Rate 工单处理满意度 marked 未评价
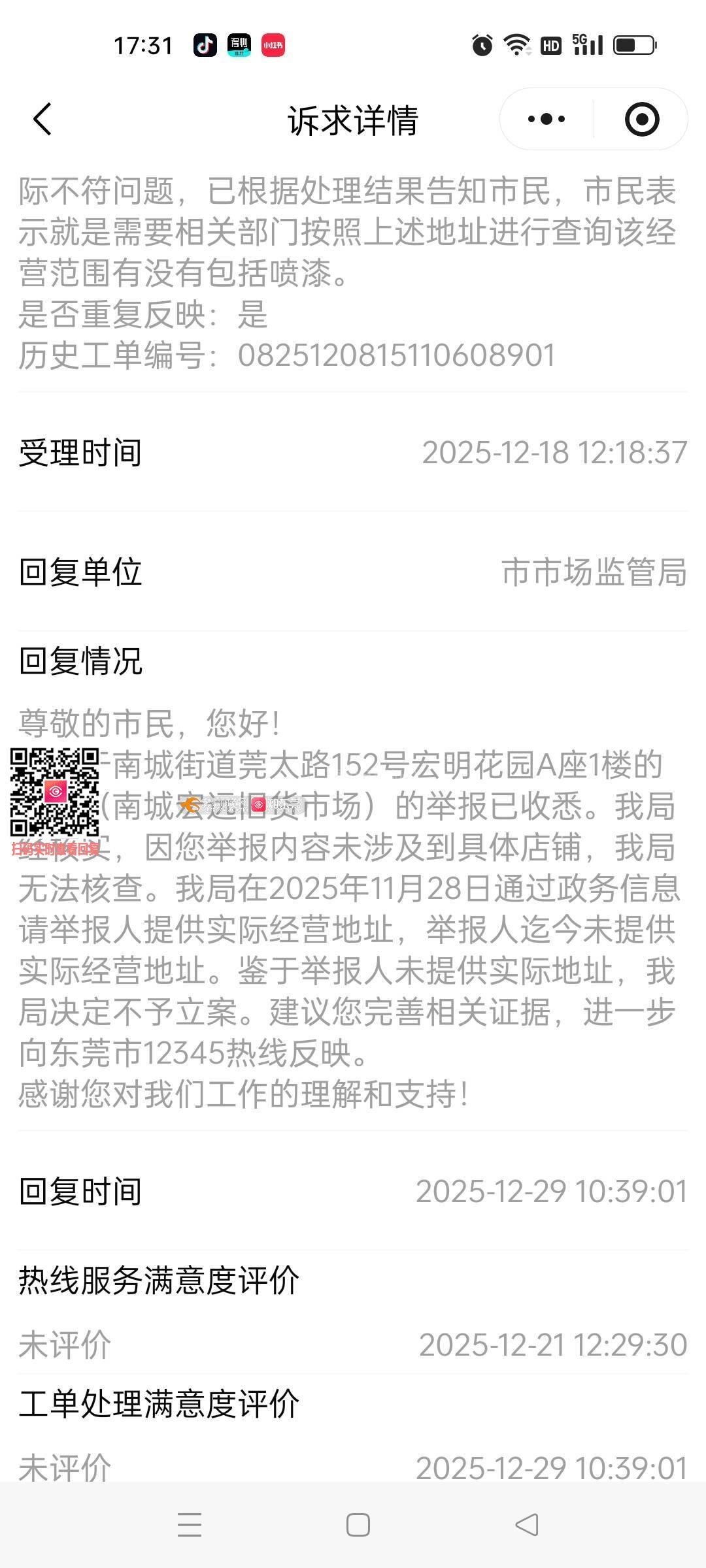Screen dimensions: 706x1568 click(x=65, y=1468)
